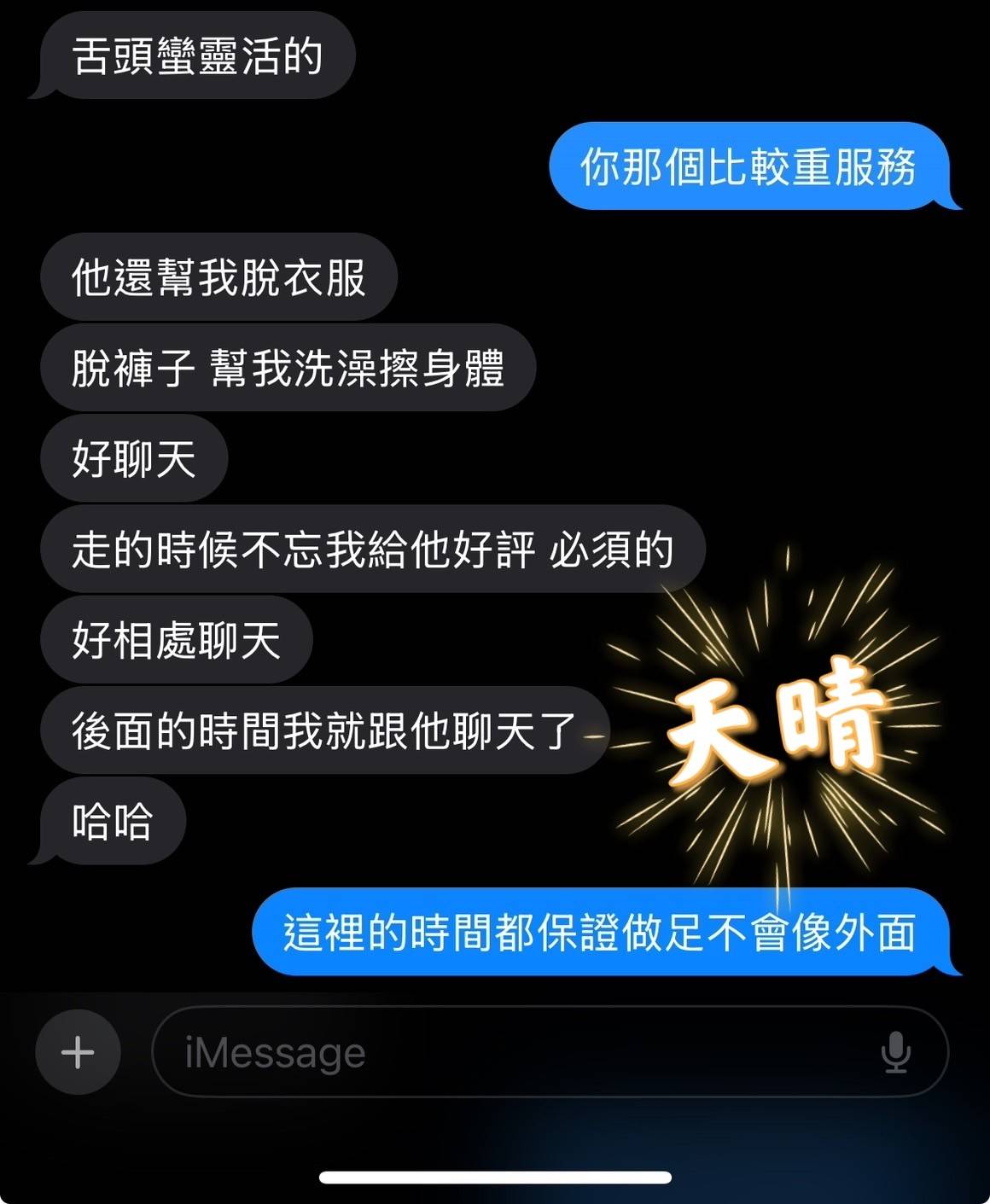The image size is (990, 1204).
Task: Select the bubble 好相處聊天
Action: 175,639
